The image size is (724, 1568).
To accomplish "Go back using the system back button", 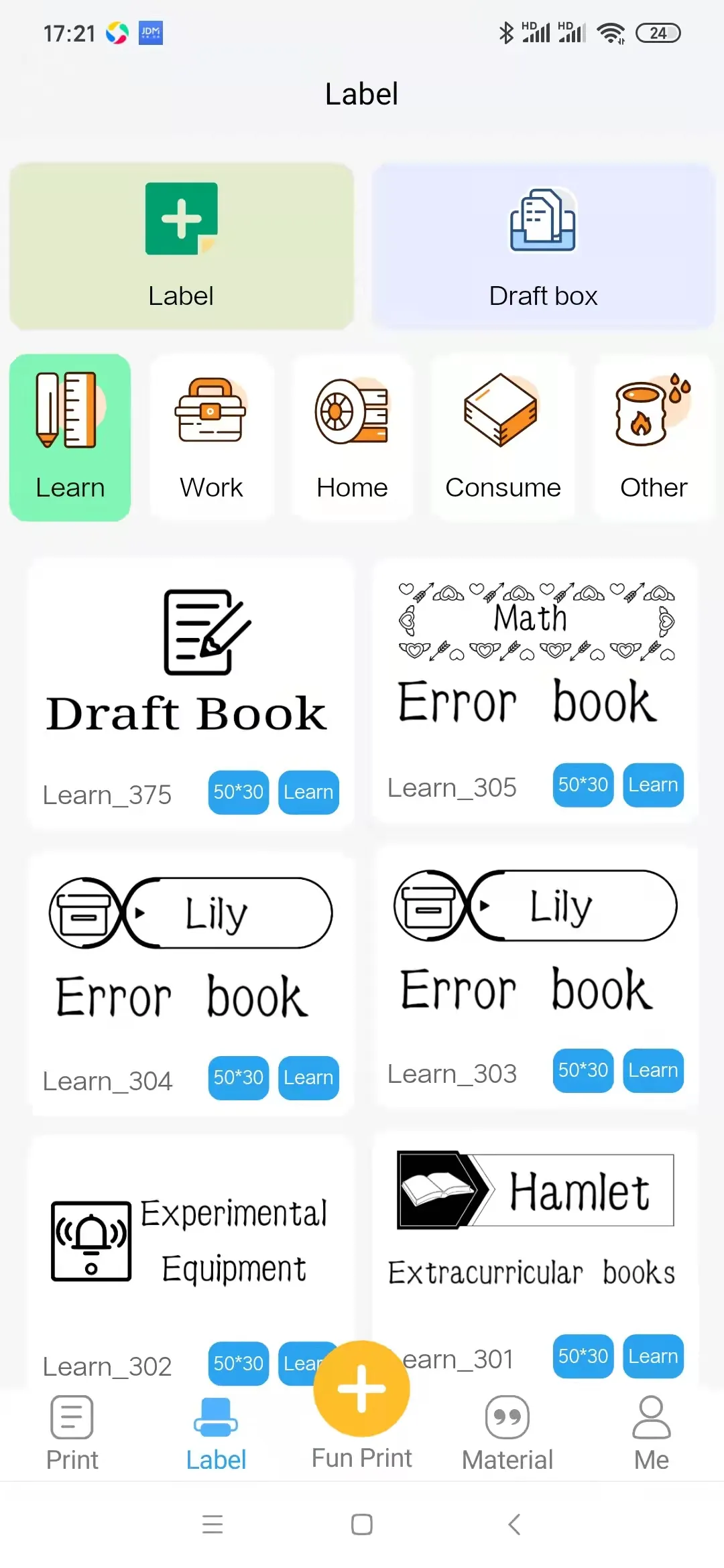I will 514,1524.
